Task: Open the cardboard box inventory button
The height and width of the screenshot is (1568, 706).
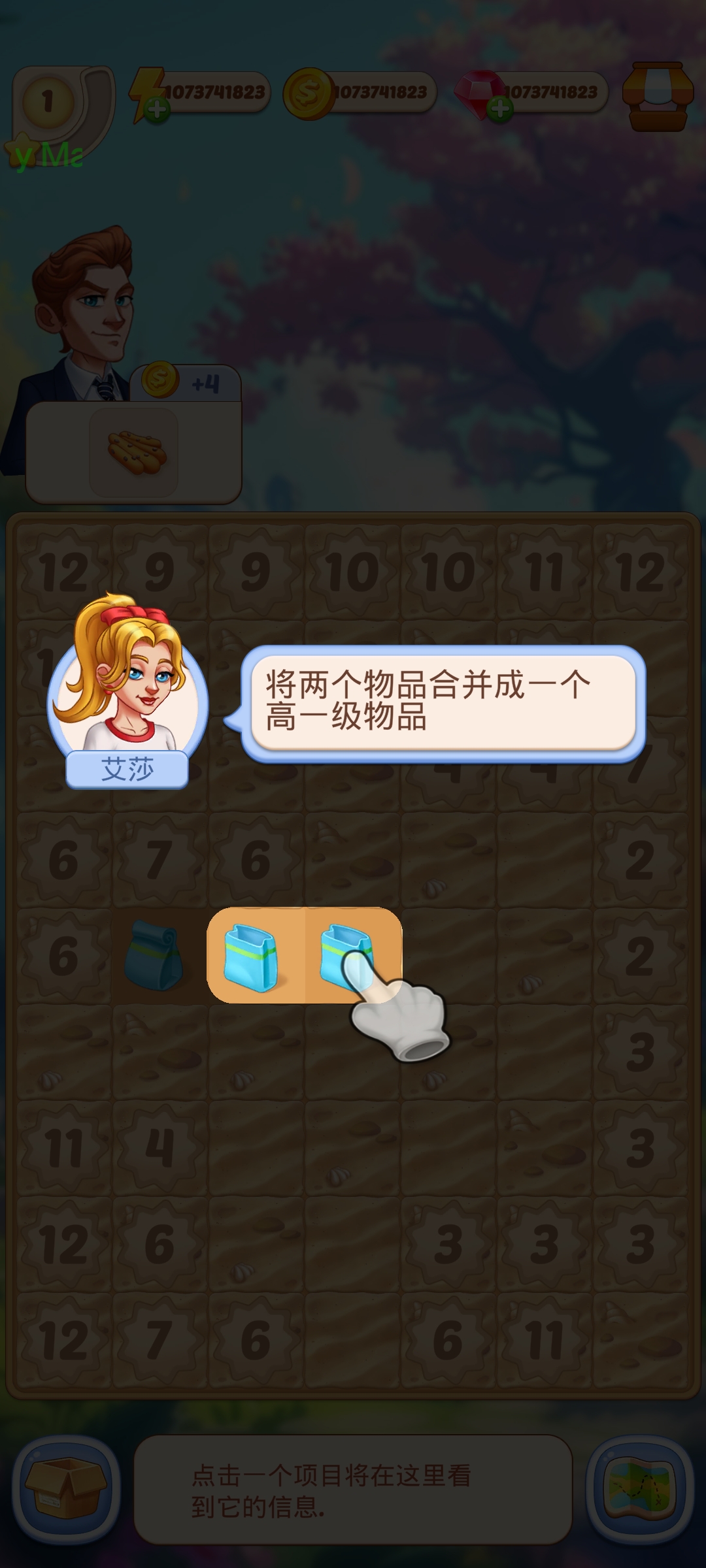Action: pos(65,1490)
